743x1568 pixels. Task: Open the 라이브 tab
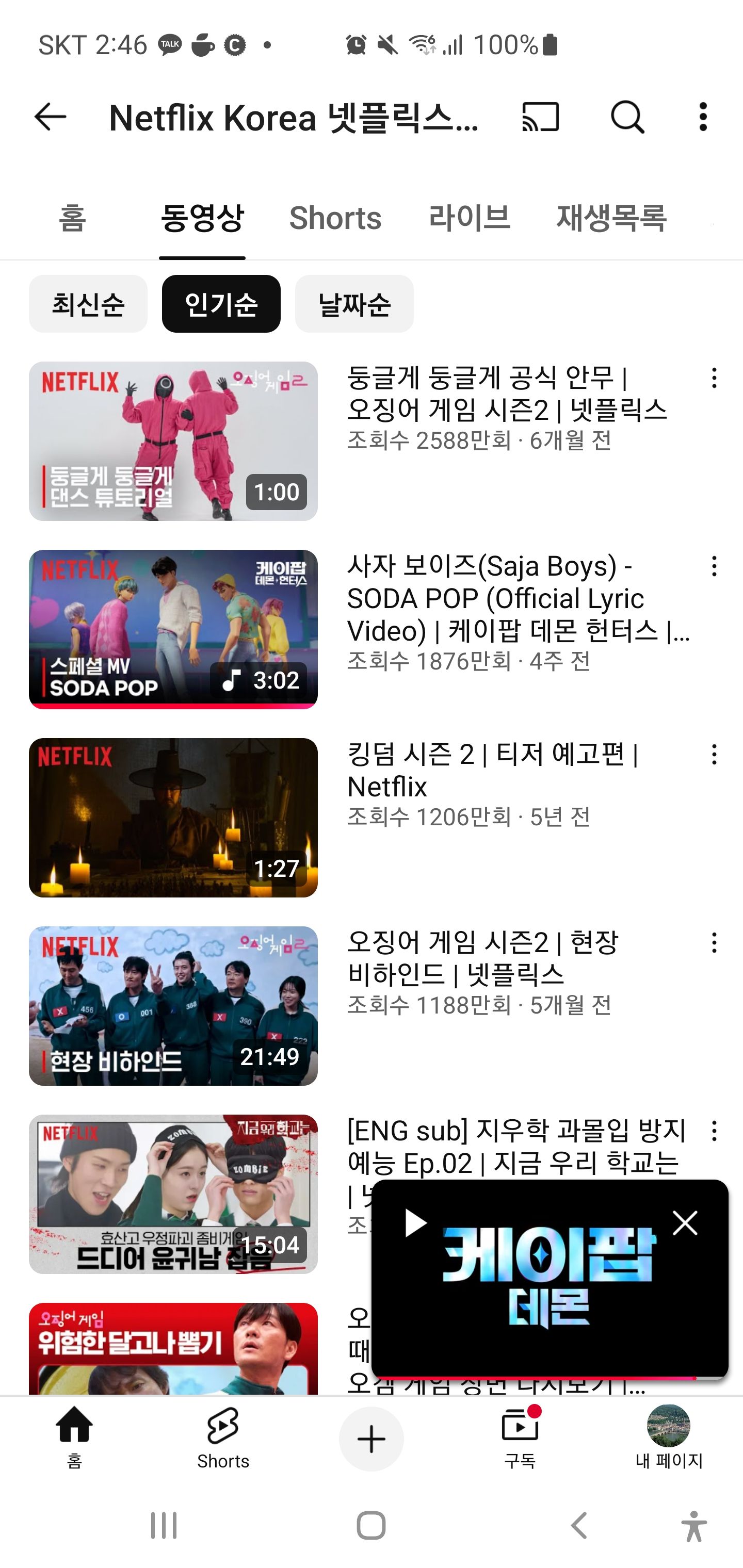click(x=469, y=218)
